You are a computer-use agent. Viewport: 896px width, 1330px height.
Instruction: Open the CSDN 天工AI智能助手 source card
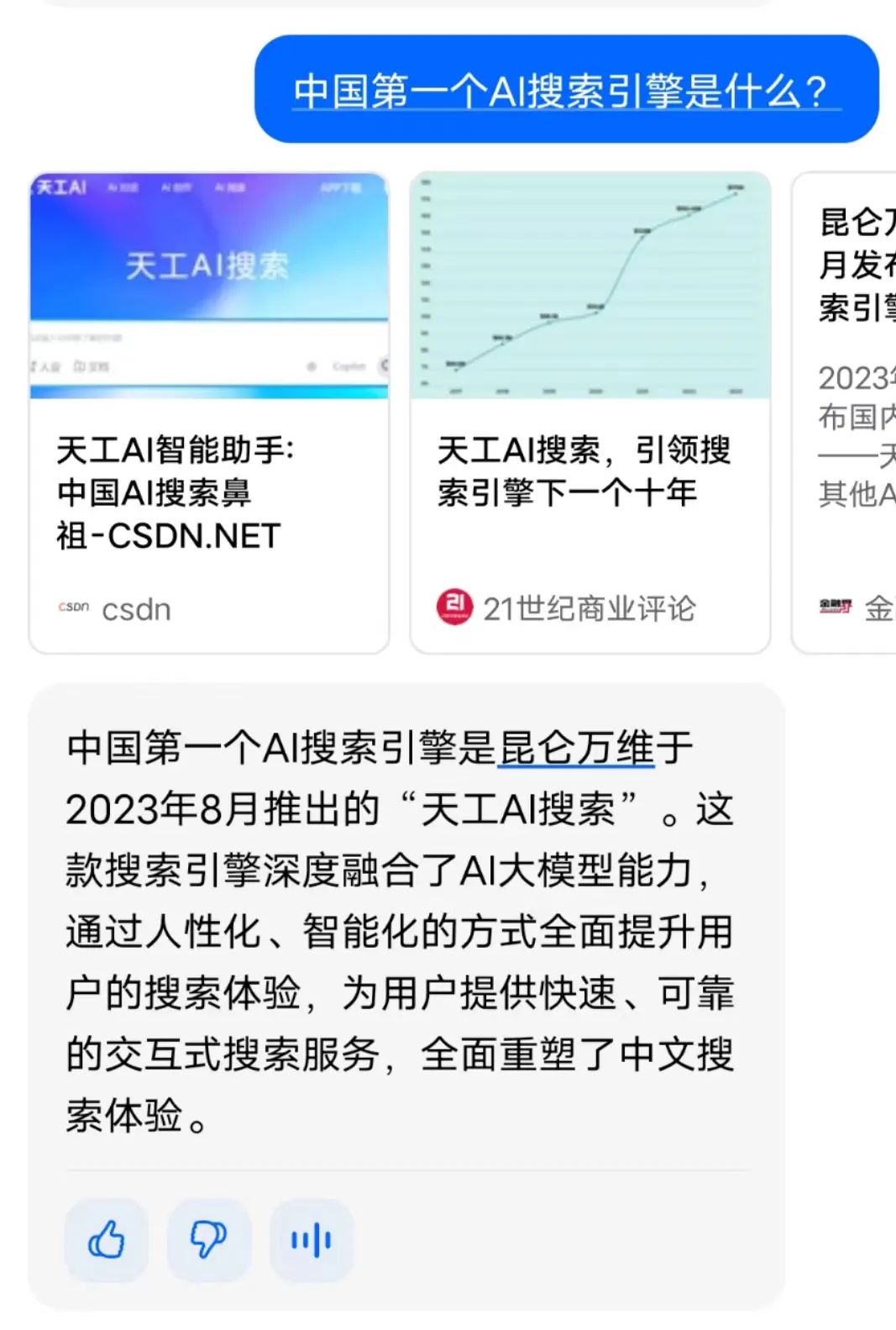pyautogui.click(x=209, y=412)
